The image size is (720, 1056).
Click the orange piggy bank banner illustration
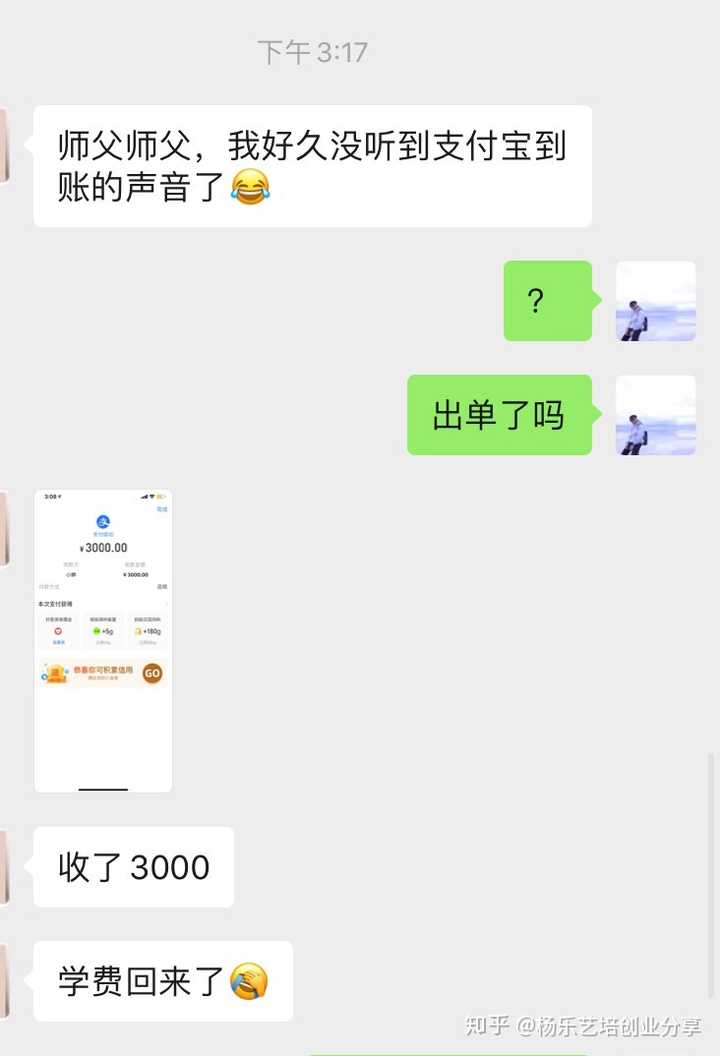click(x=57, y=672)
